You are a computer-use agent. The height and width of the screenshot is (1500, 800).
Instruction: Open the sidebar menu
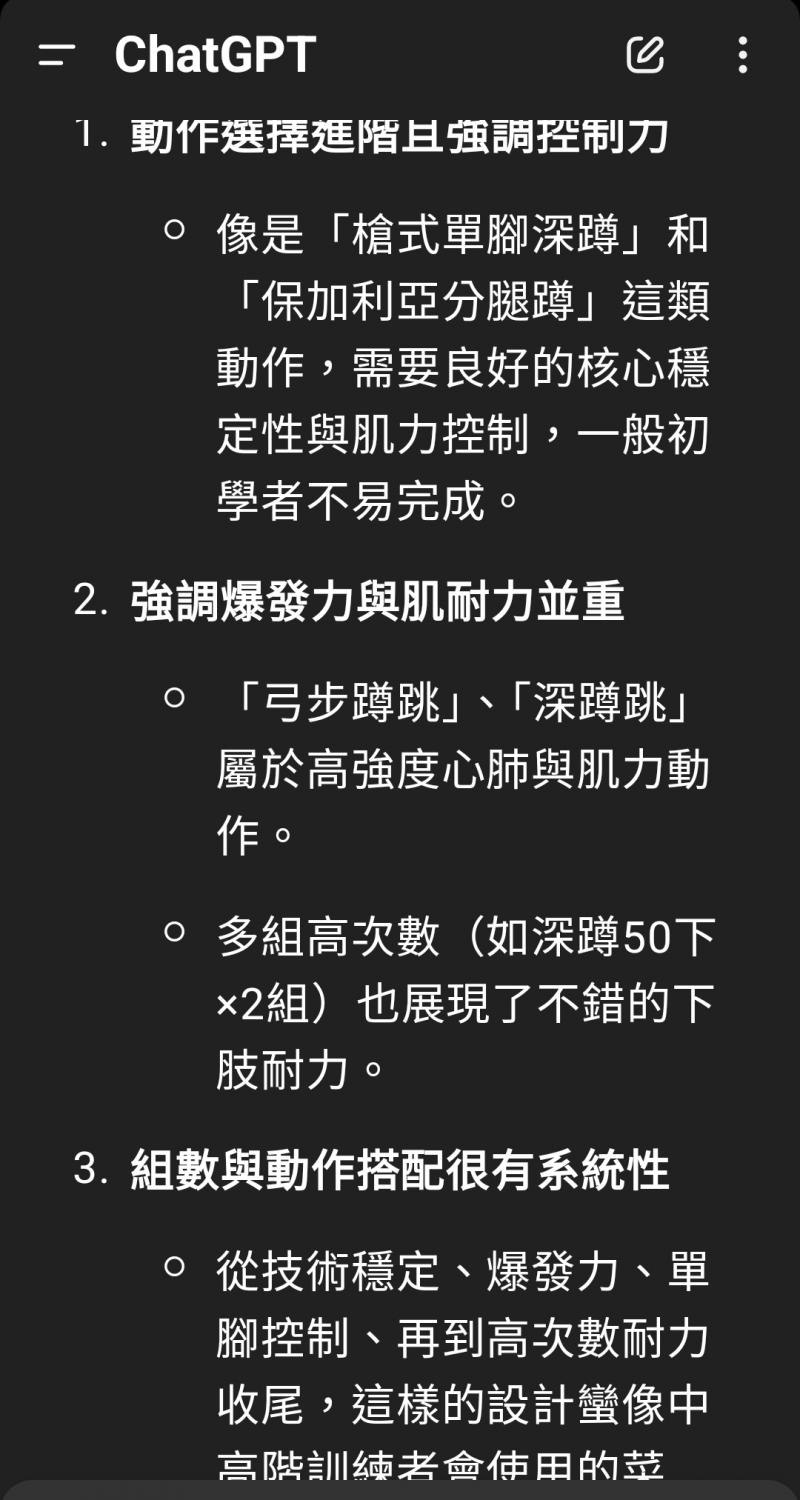tap(57, 55)
